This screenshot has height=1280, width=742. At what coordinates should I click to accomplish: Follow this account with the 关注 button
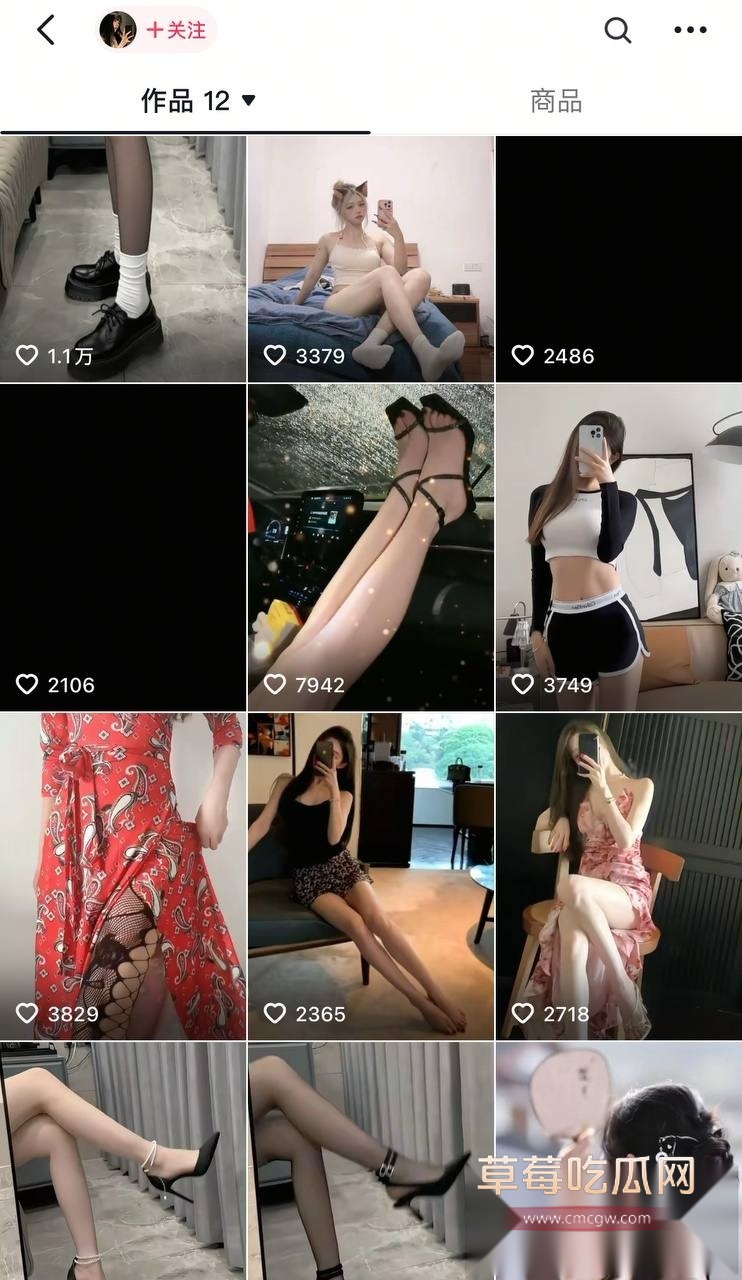[x=177, y=30]
